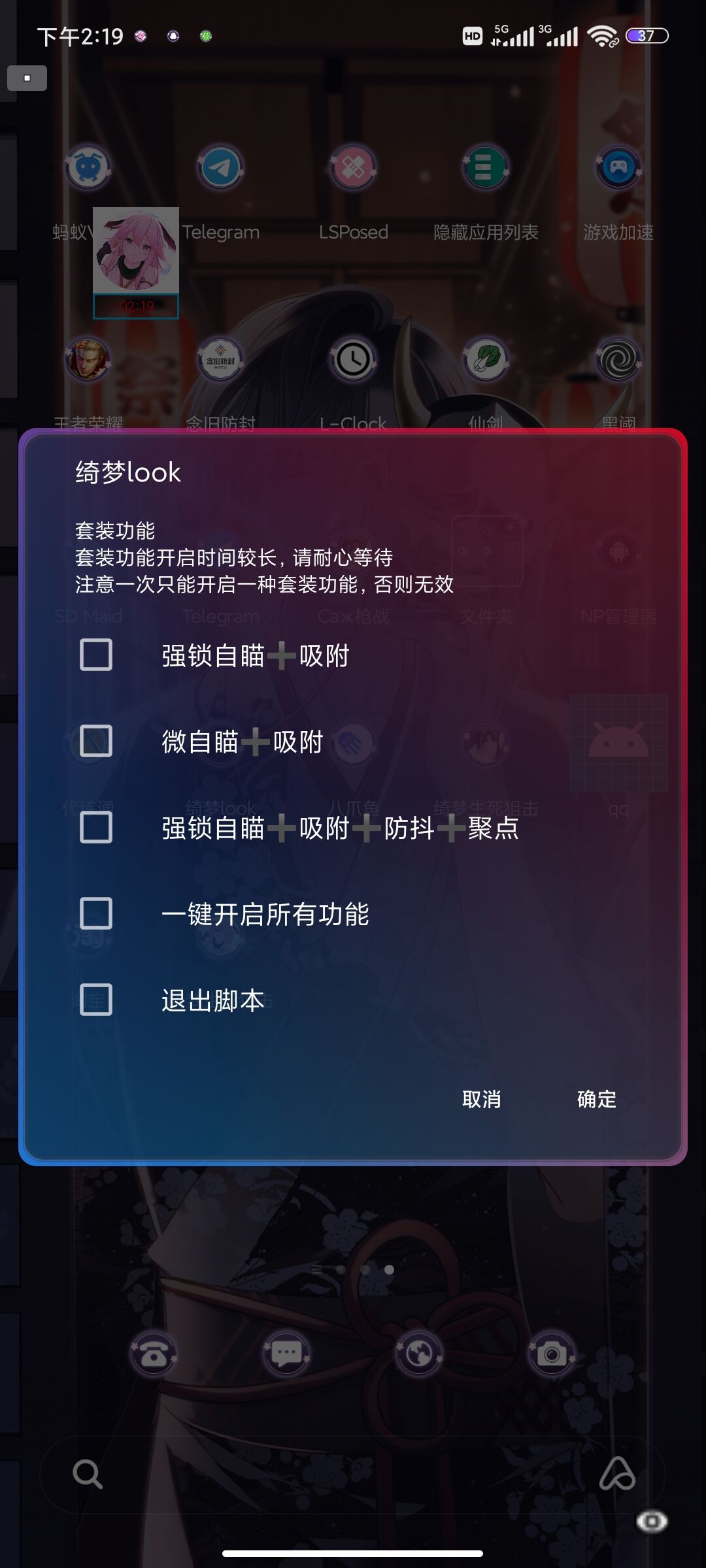Check the 退出脚本 option
This screenshot has height=1568, width=706.
click(x=96, y=1000)
